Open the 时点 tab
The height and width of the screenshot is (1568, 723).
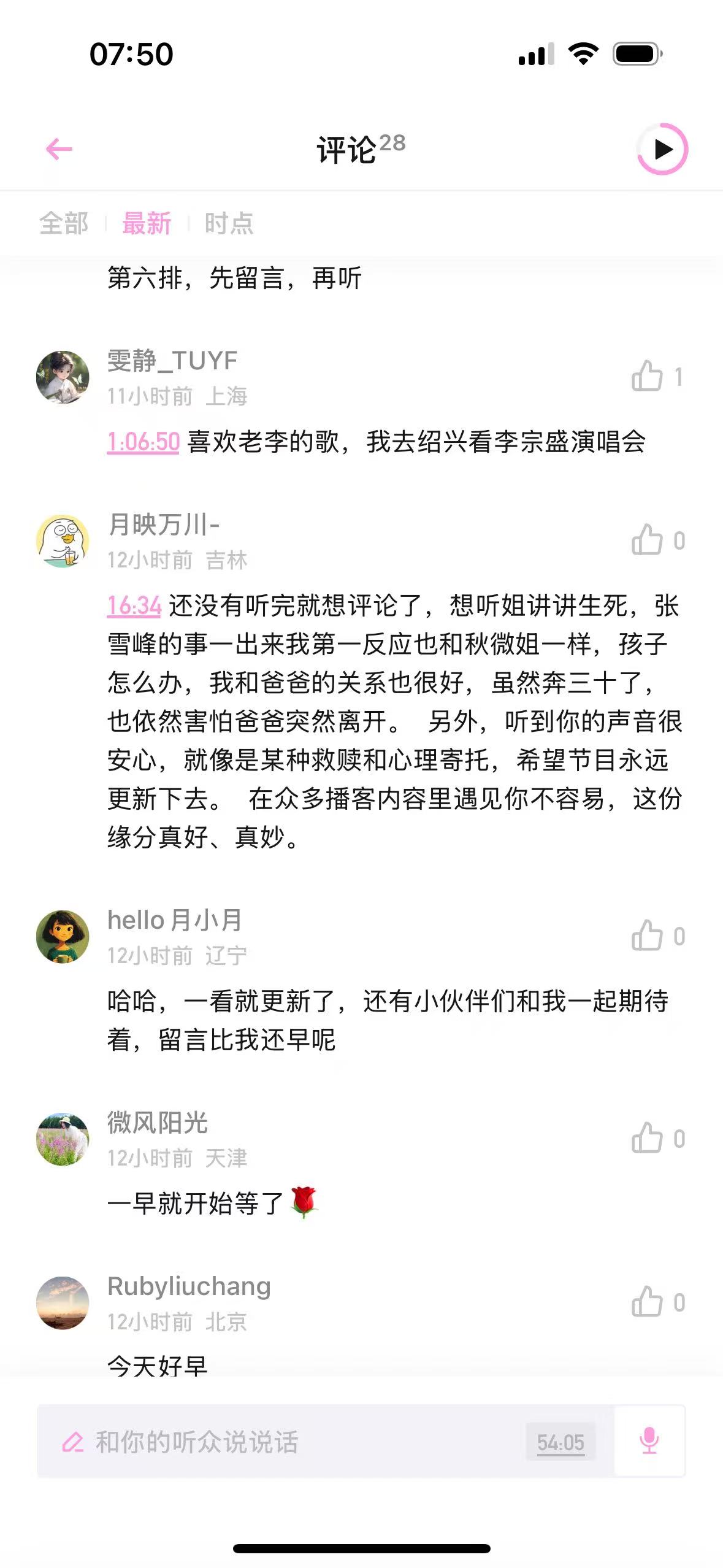(229, 223)
